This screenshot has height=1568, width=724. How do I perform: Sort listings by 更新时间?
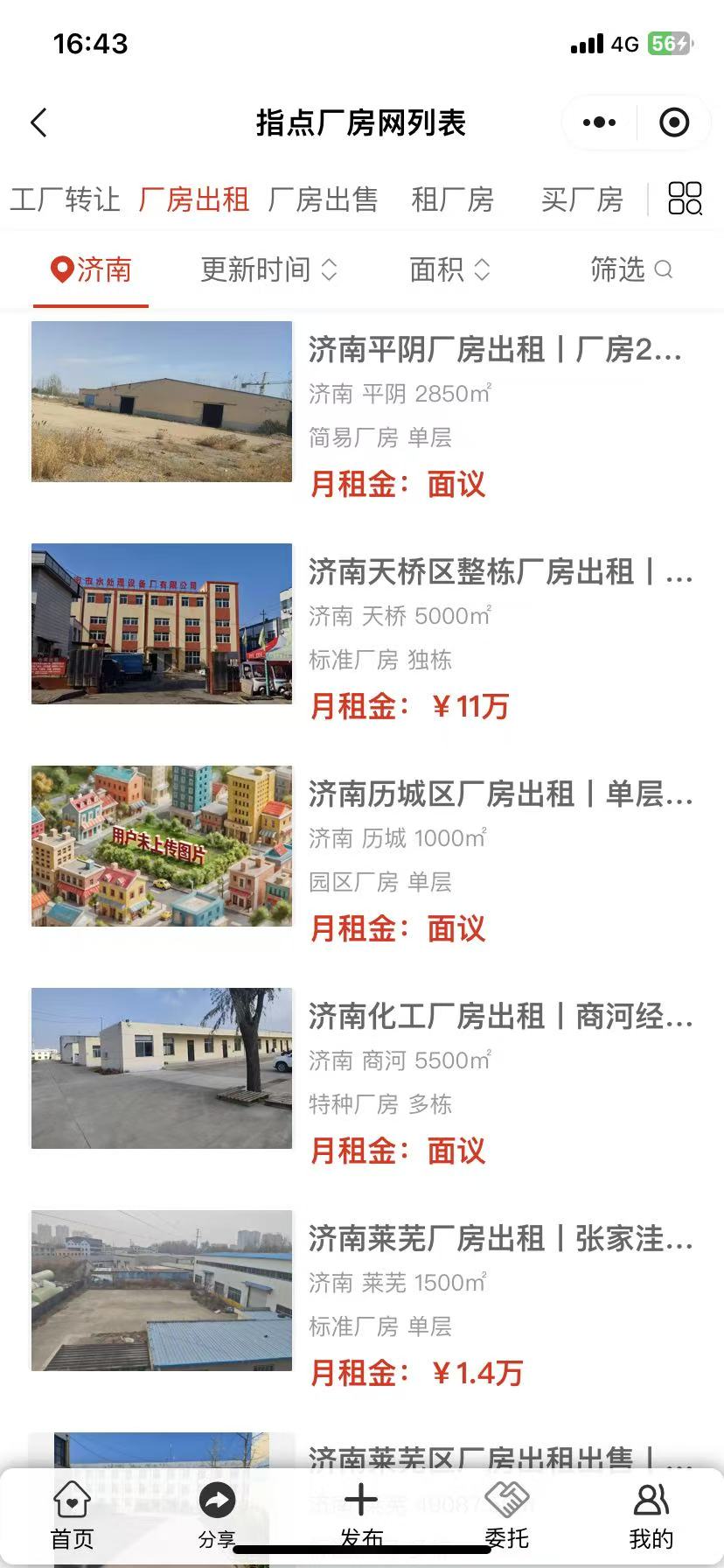coord(268,269)
